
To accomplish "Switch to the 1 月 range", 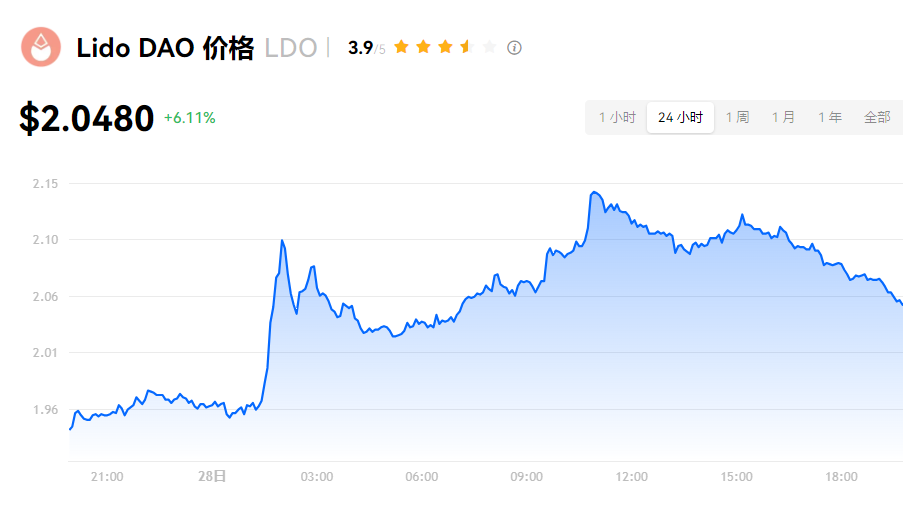I will coord(783,117).
